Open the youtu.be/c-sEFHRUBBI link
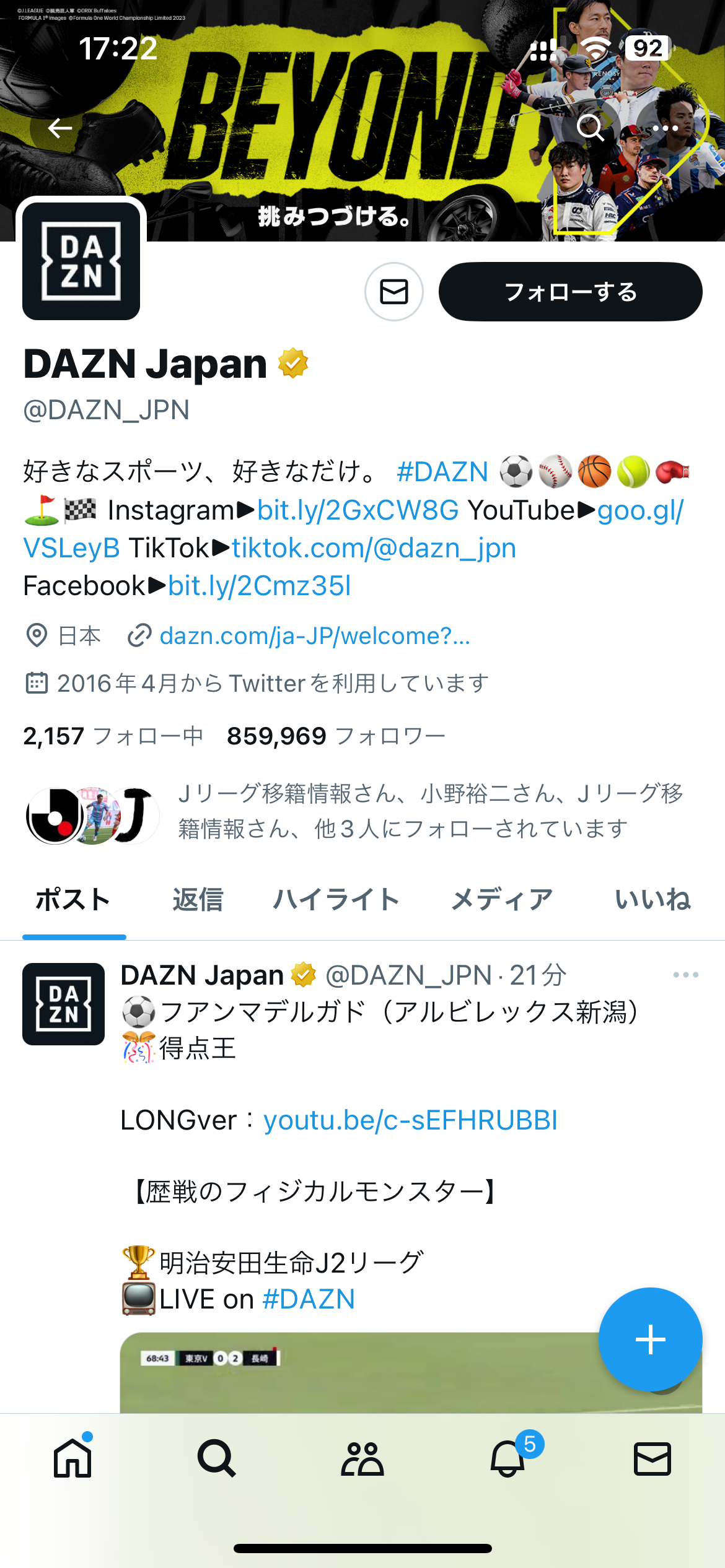 tap(410, 1120)
